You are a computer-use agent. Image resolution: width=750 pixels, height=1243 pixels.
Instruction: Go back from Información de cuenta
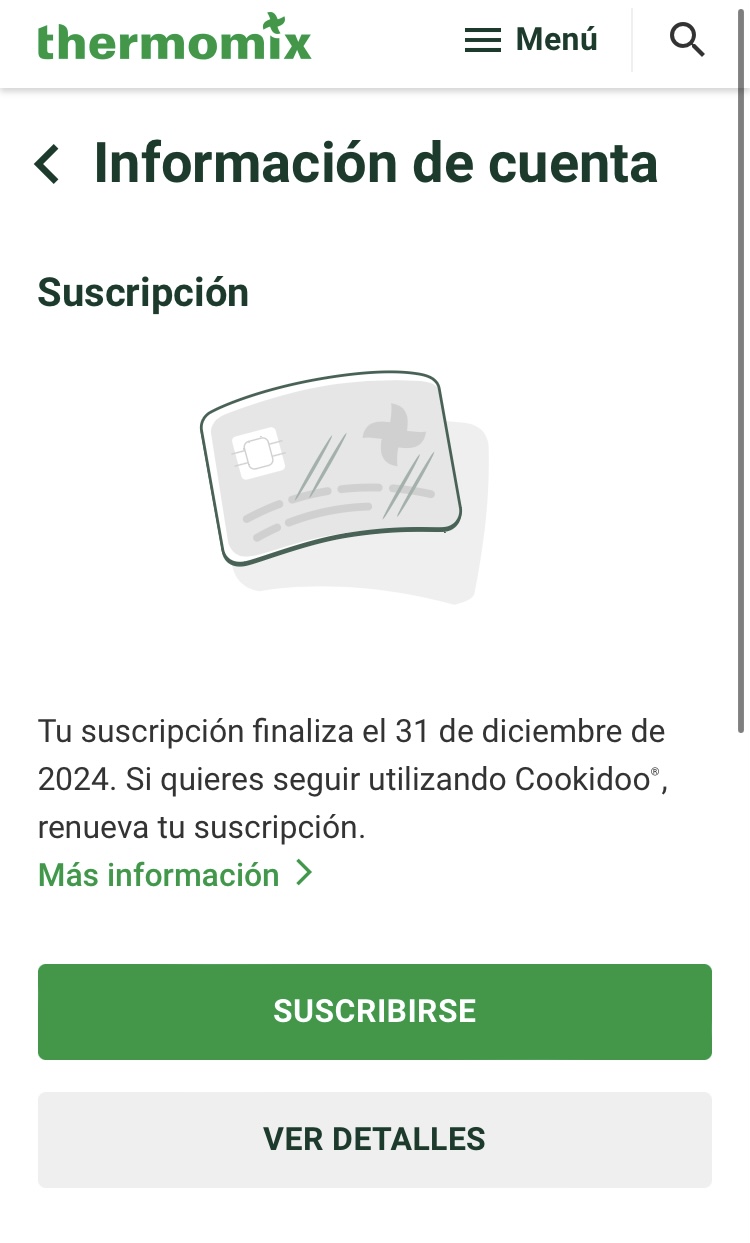47,164
